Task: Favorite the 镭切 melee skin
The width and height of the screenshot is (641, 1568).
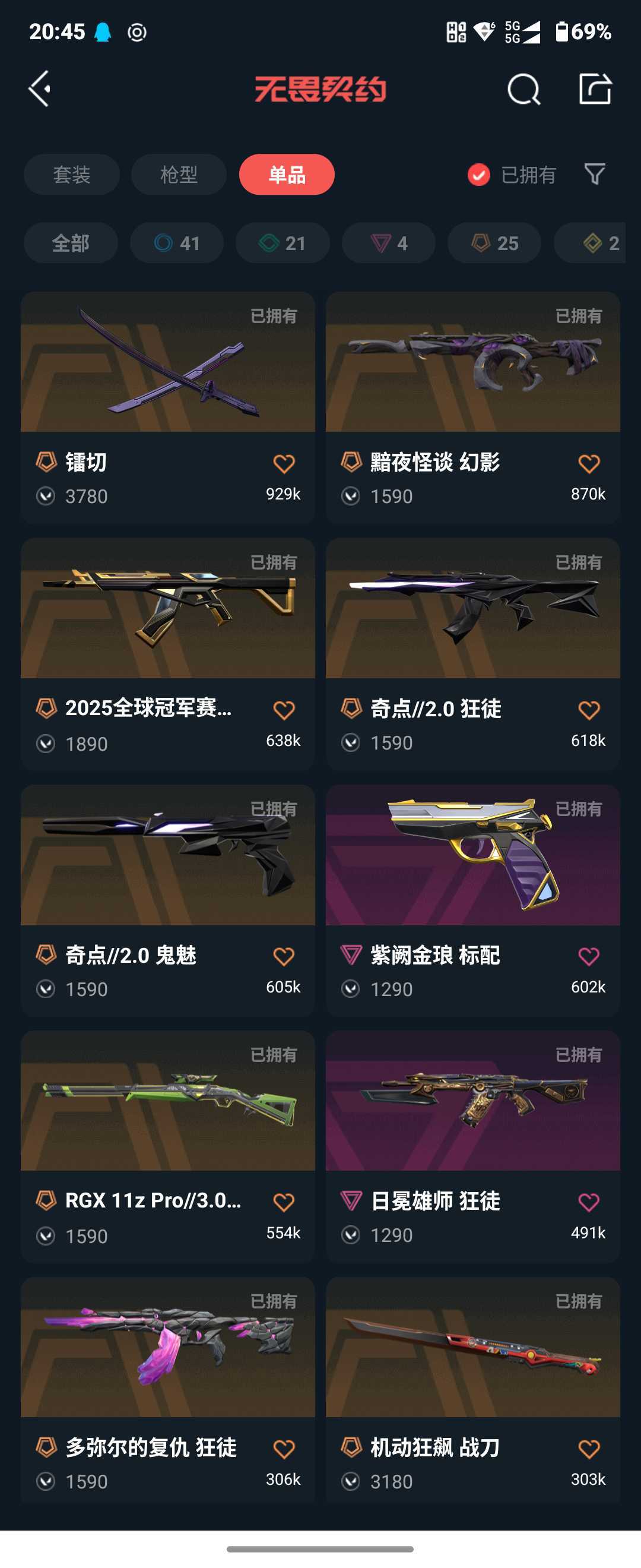Action: 283,463
